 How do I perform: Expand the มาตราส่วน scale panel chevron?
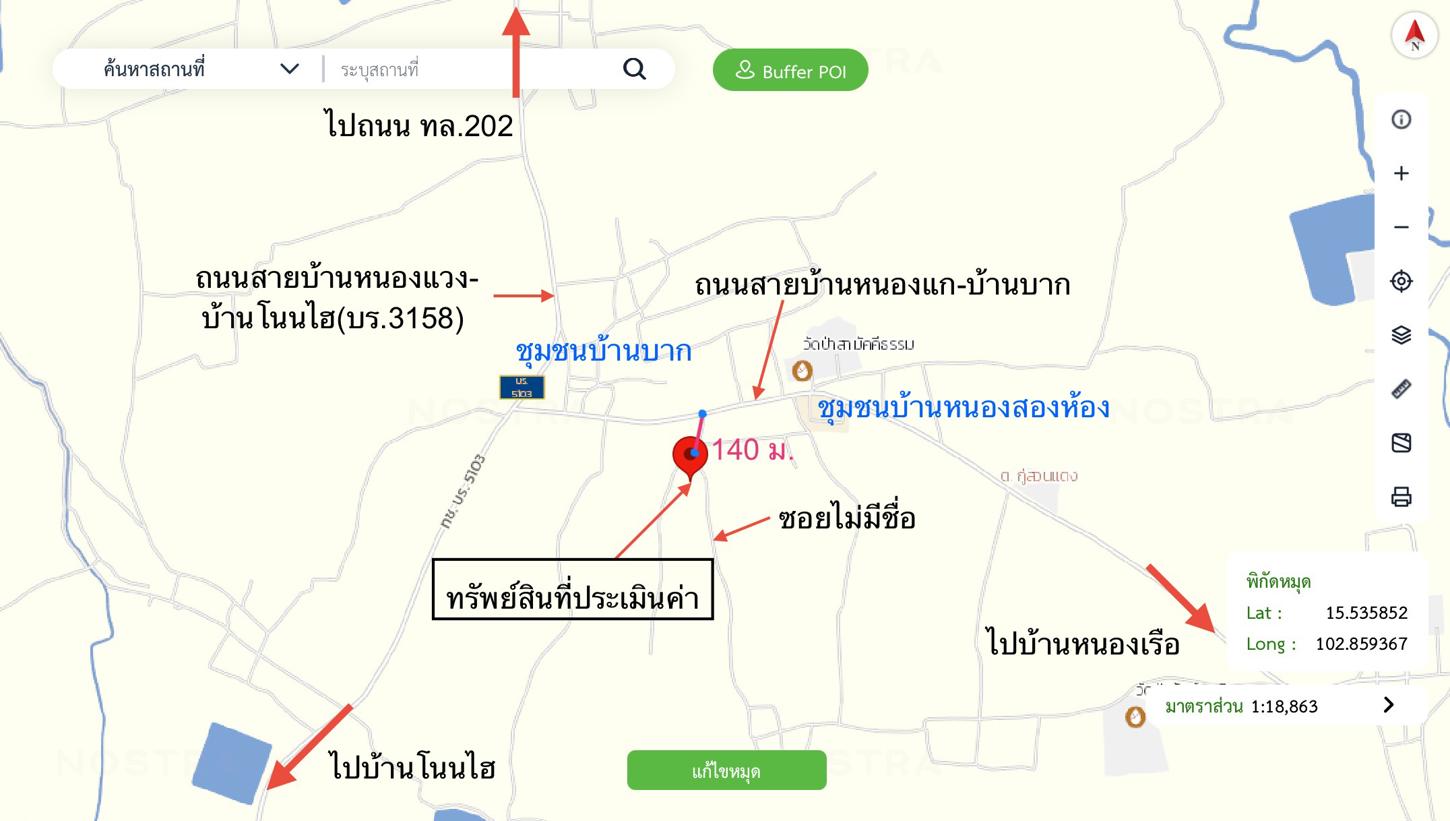[x=1388, y=705]
